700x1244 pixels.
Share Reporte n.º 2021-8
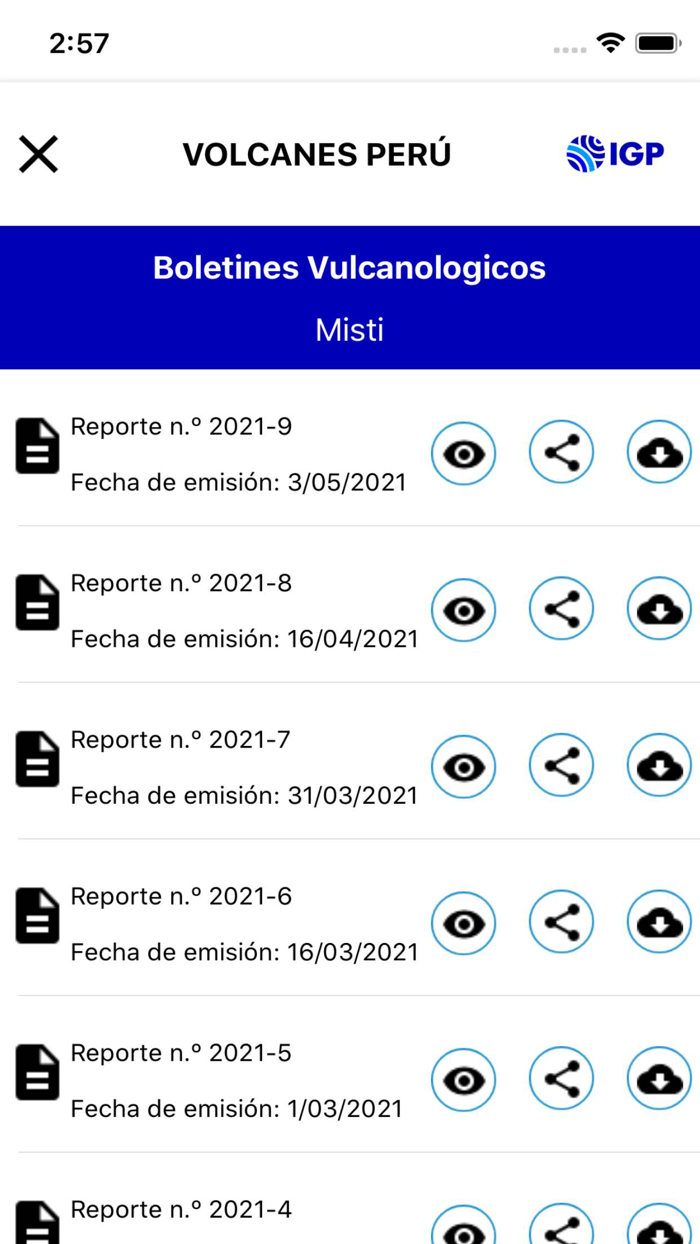coord(561,609)
